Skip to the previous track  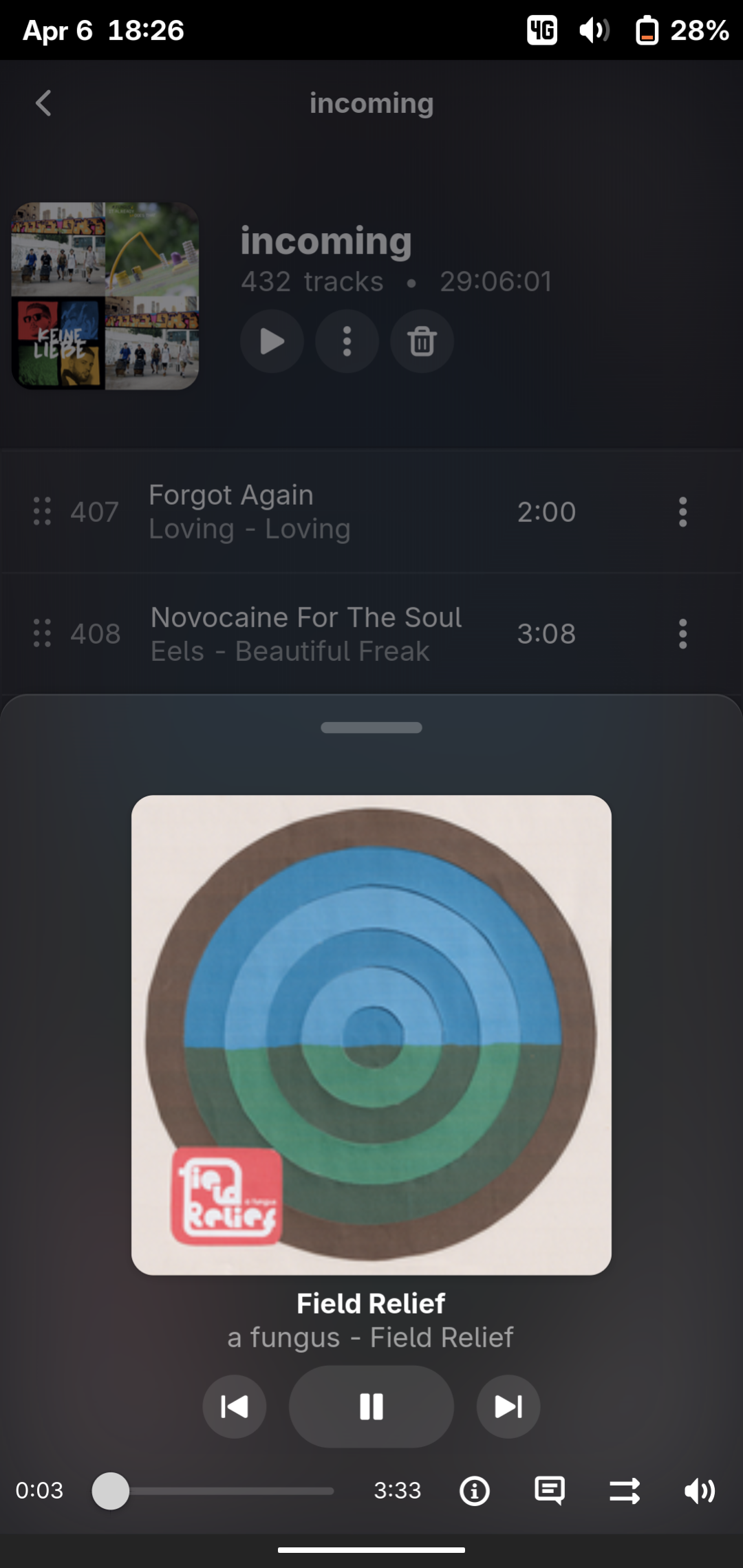[235, 1406]
